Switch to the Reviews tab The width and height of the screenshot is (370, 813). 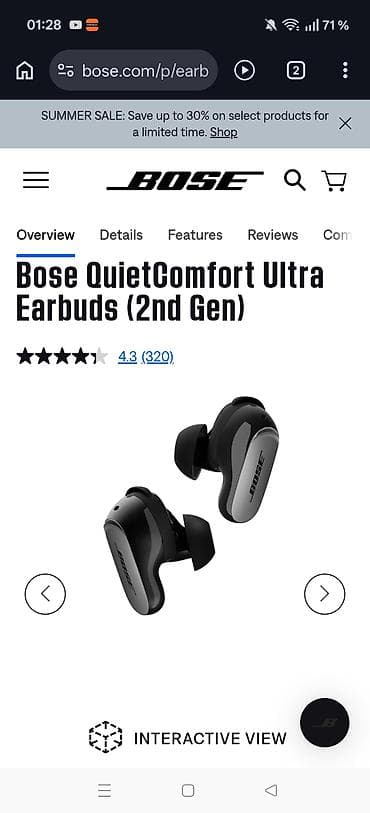pyautogui.click(x=273, y=235)
